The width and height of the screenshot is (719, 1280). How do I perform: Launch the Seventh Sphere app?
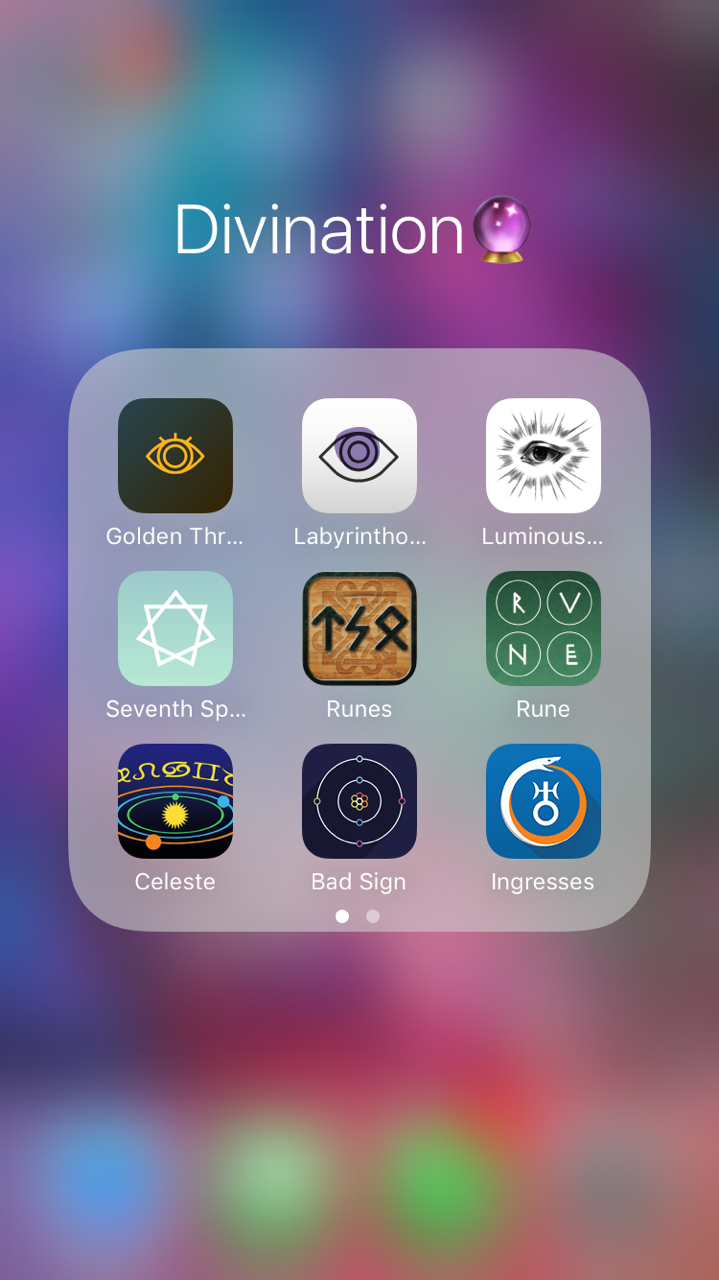tap(175, 628)
